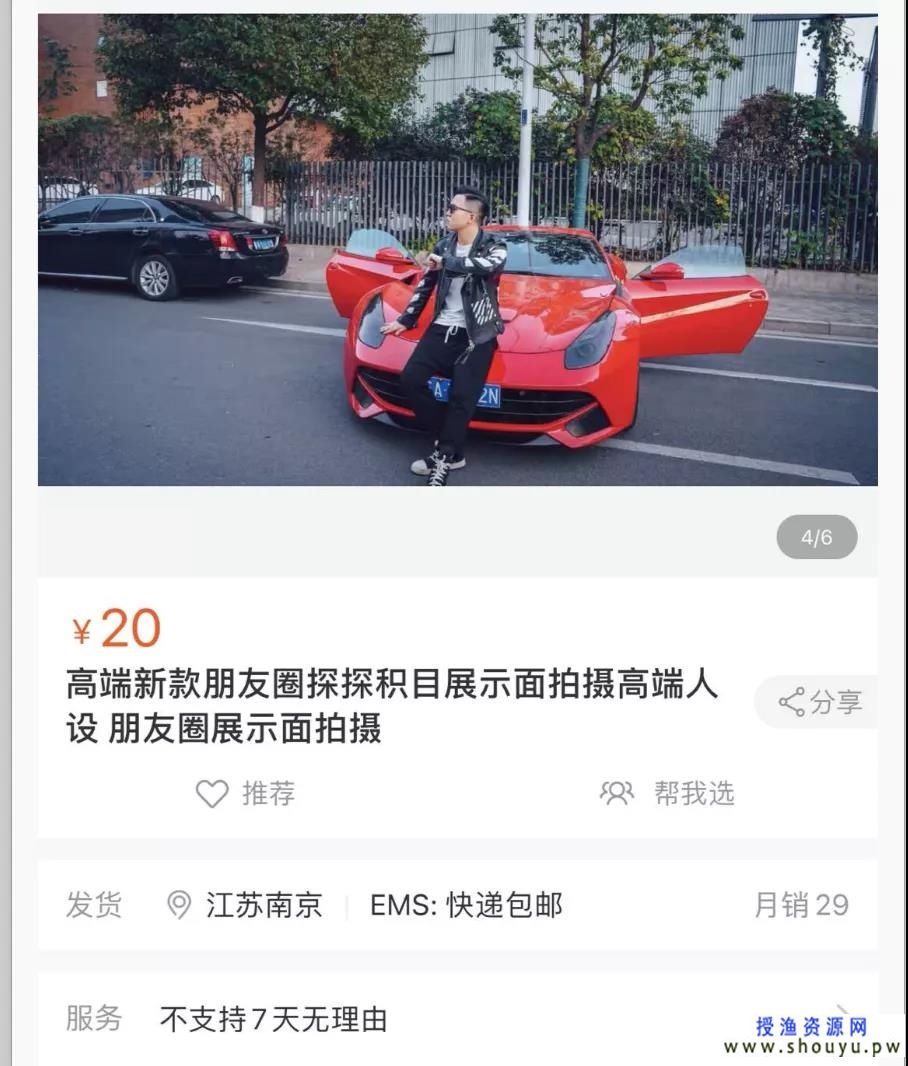
Task: Open the 发货 shipping info row
Action: coord(456,905)
